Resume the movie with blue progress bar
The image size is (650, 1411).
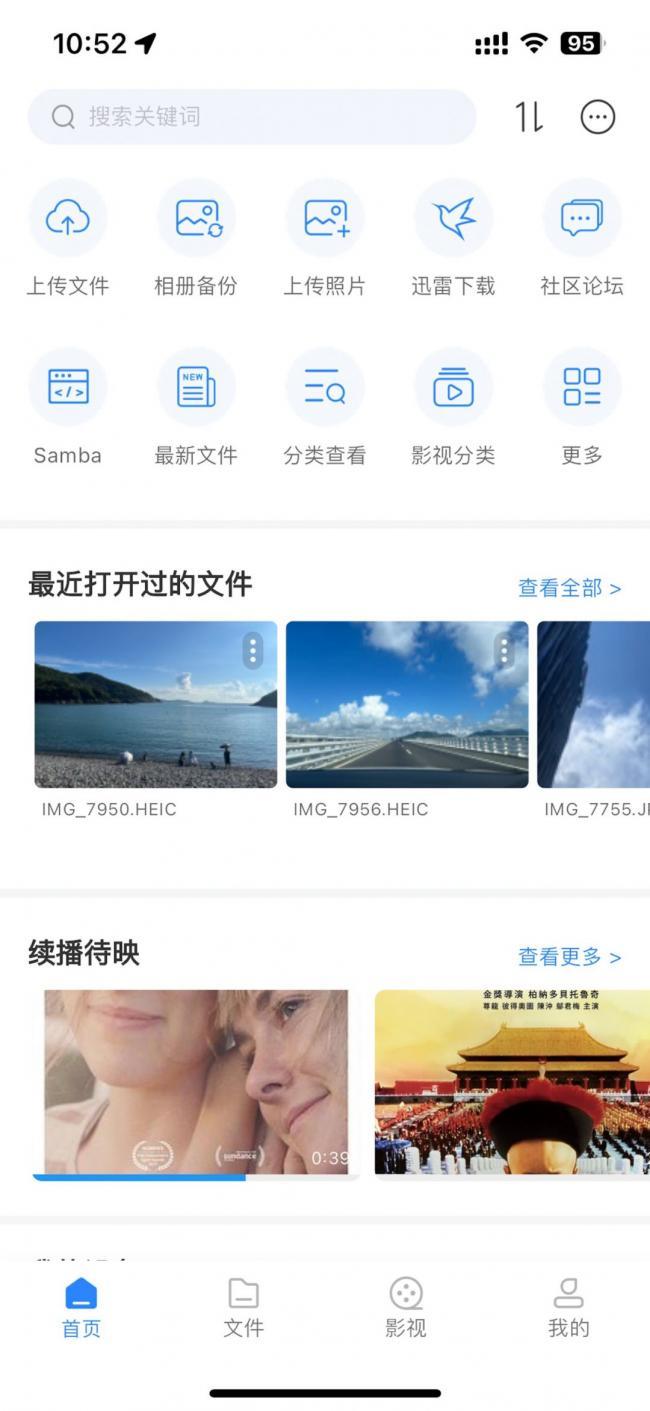[196, 1082]
